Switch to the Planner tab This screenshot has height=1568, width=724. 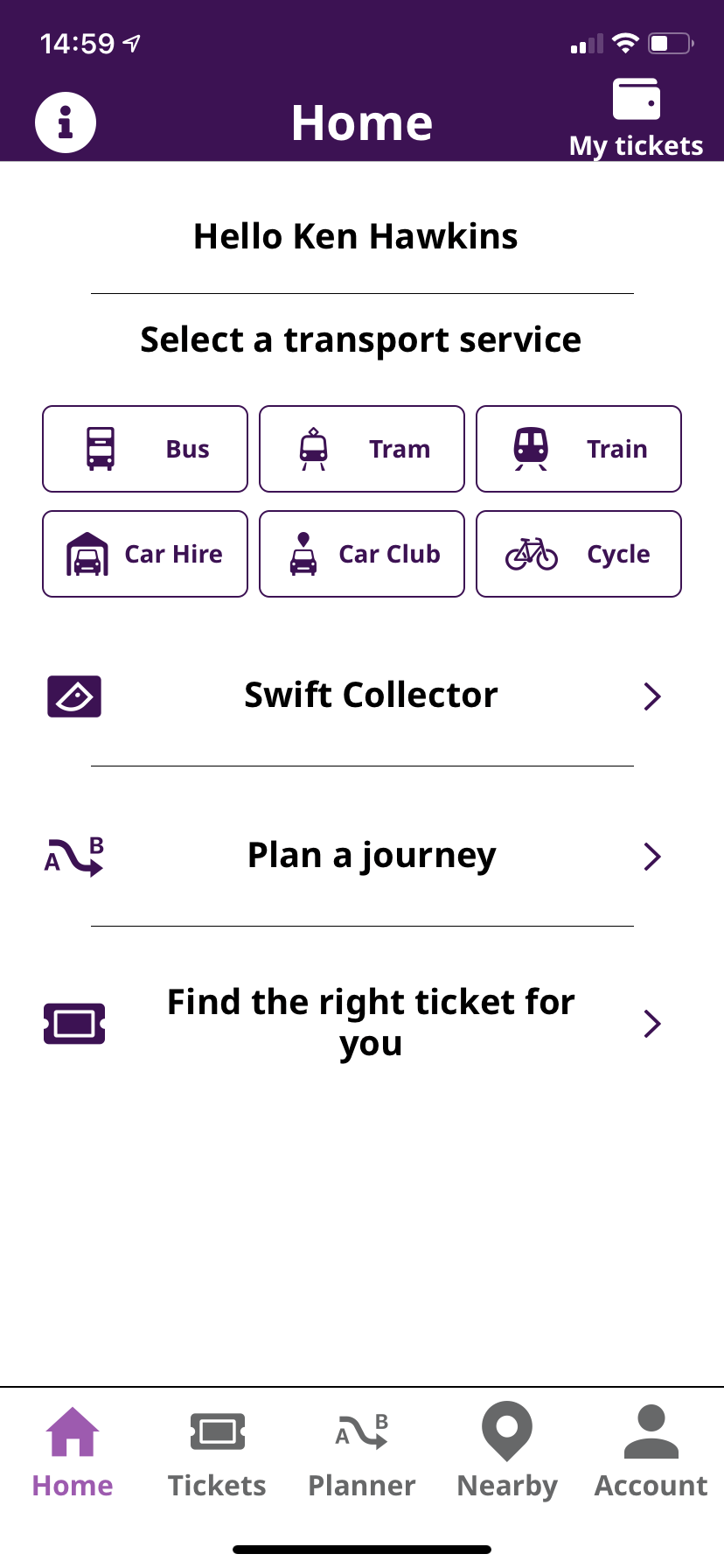(x=362, y=1452)
